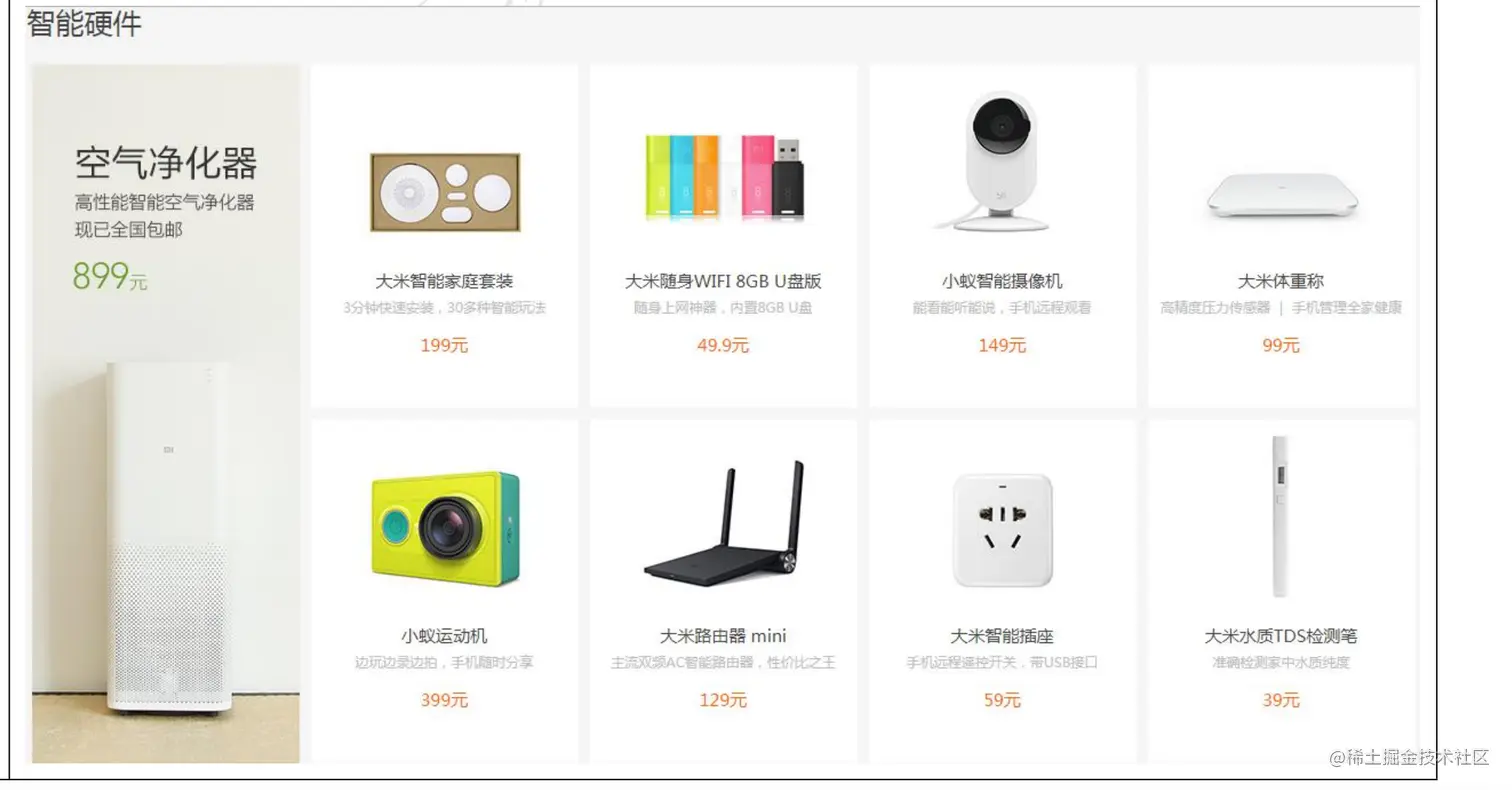Screen dimensions: 1512x790
Task: Select the 大米智能插座 product
Action: tap(1002, 590)
